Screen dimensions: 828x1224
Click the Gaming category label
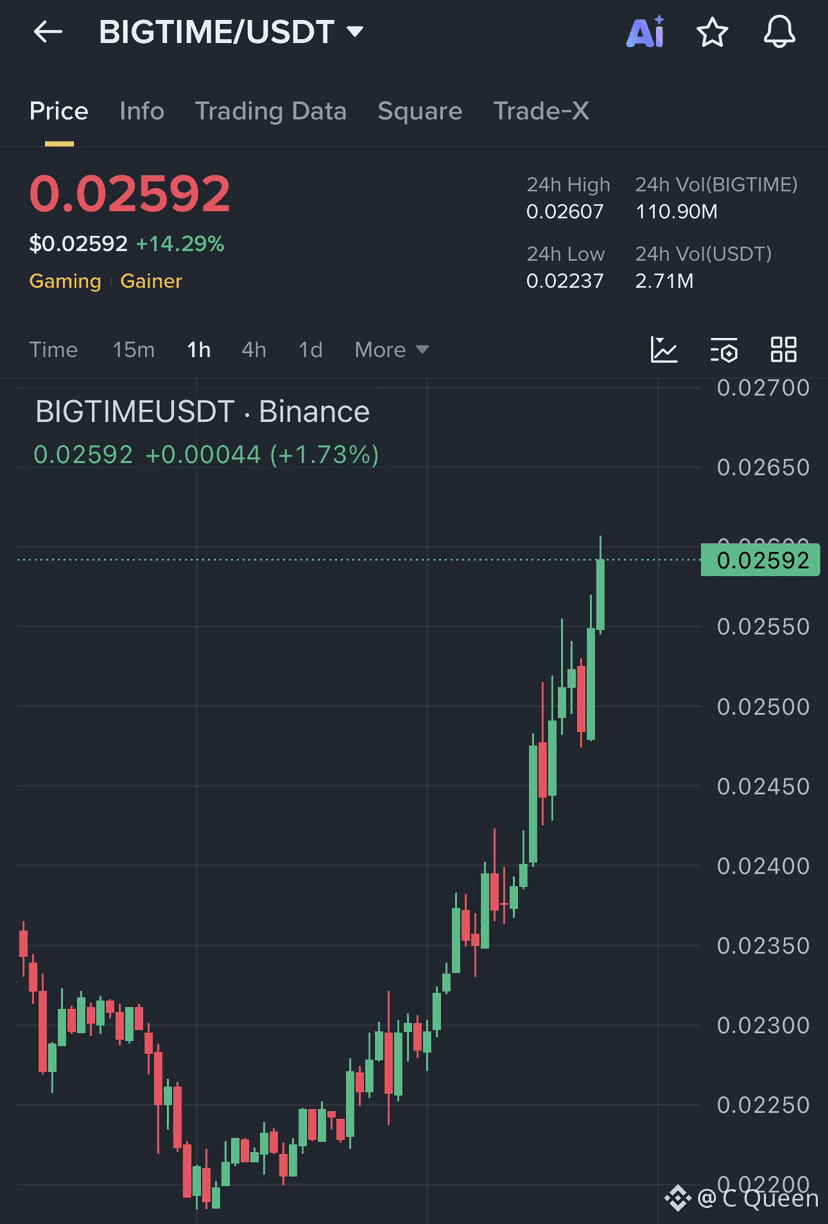[64, 281]
